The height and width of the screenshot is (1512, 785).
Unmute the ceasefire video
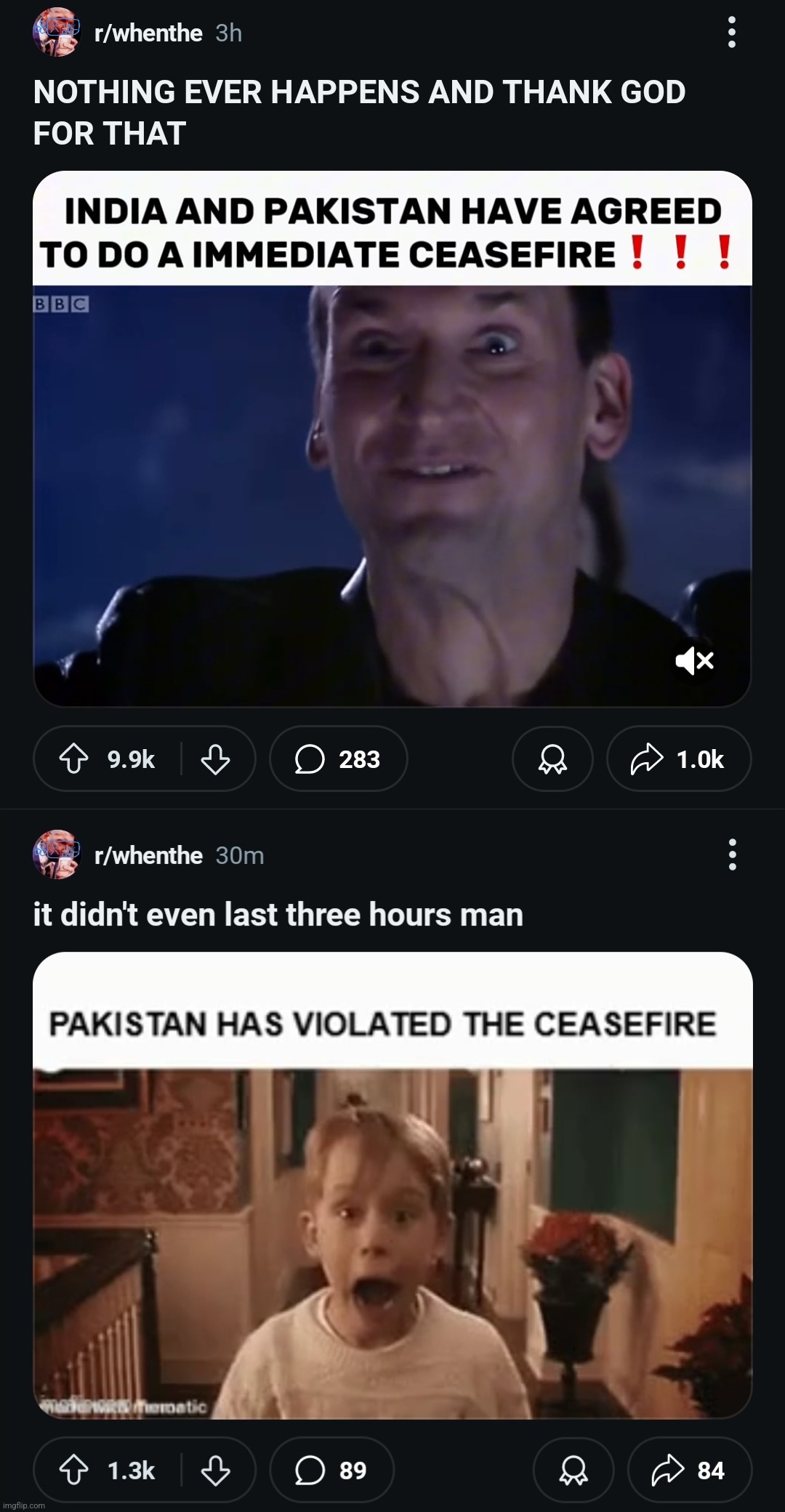pos(694,660)
